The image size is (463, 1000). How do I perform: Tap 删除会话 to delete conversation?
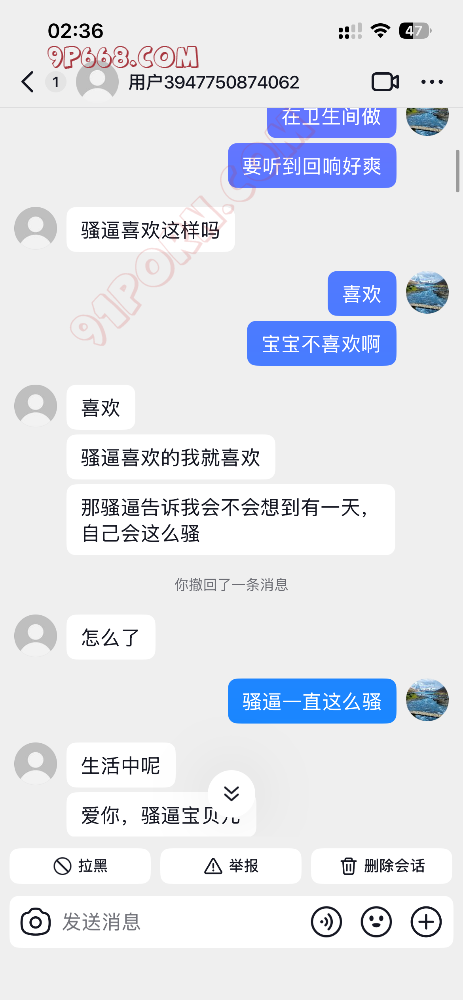[x=381, y=865]
